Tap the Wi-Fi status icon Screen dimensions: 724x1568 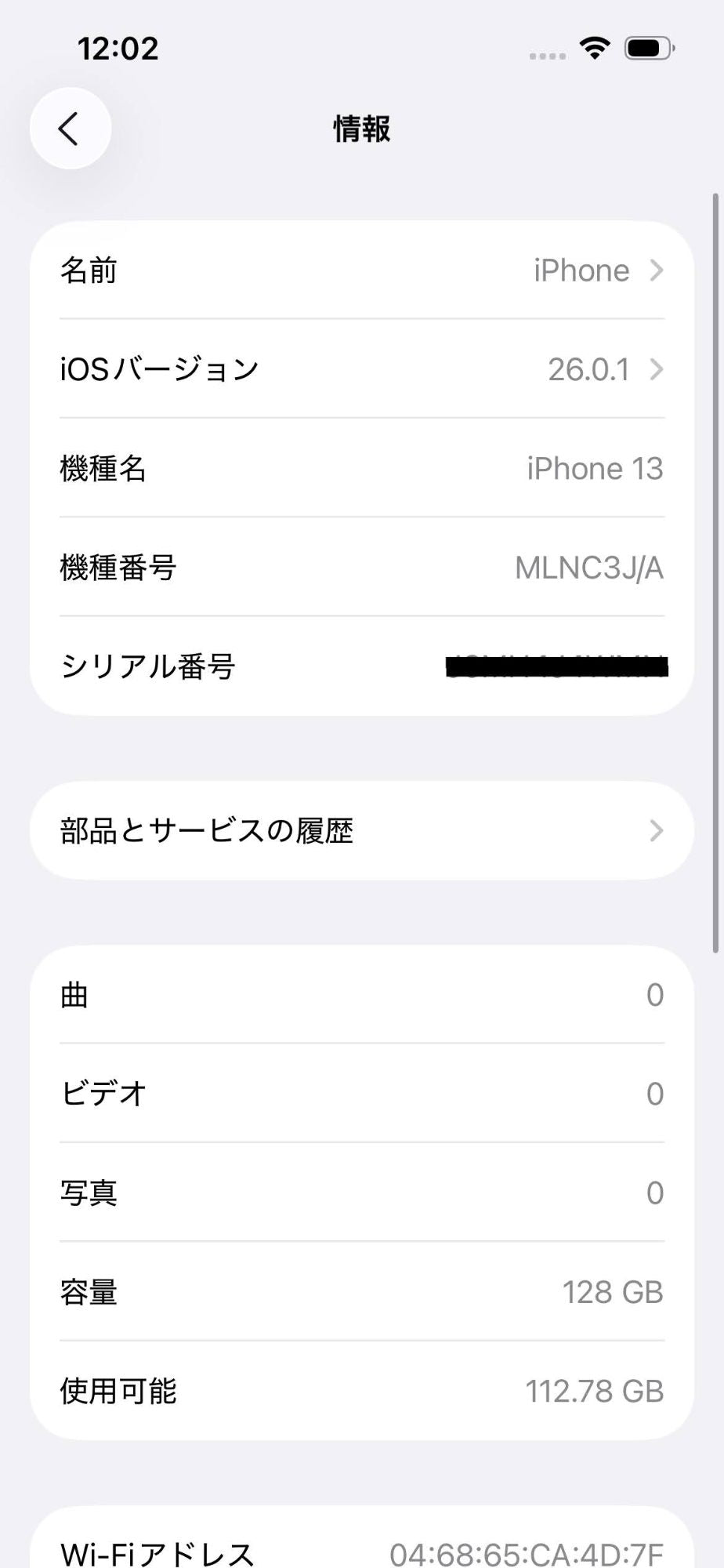point(595,49)
